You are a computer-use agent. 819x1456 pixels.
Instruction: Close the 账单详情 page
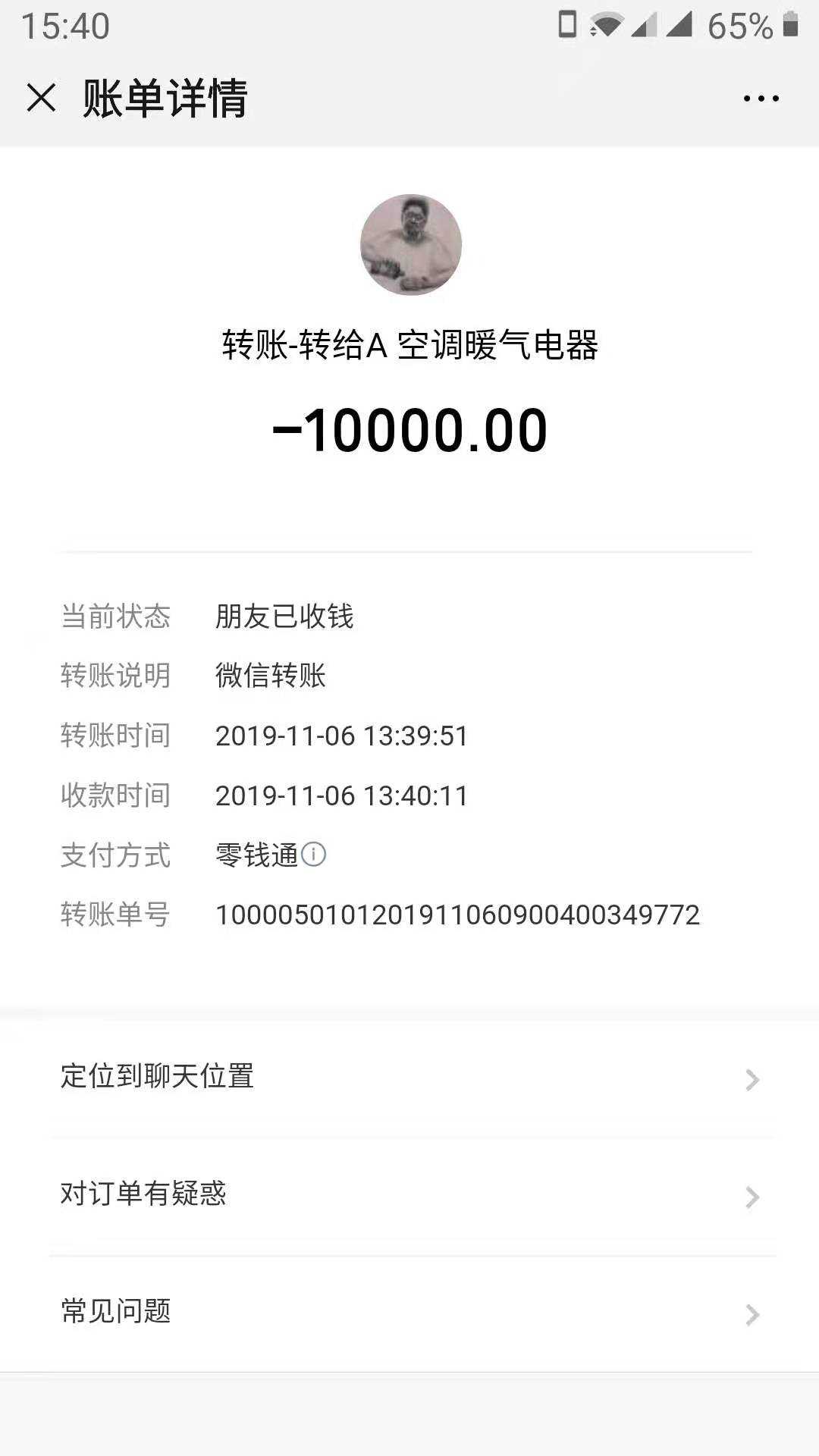point(41,98)
